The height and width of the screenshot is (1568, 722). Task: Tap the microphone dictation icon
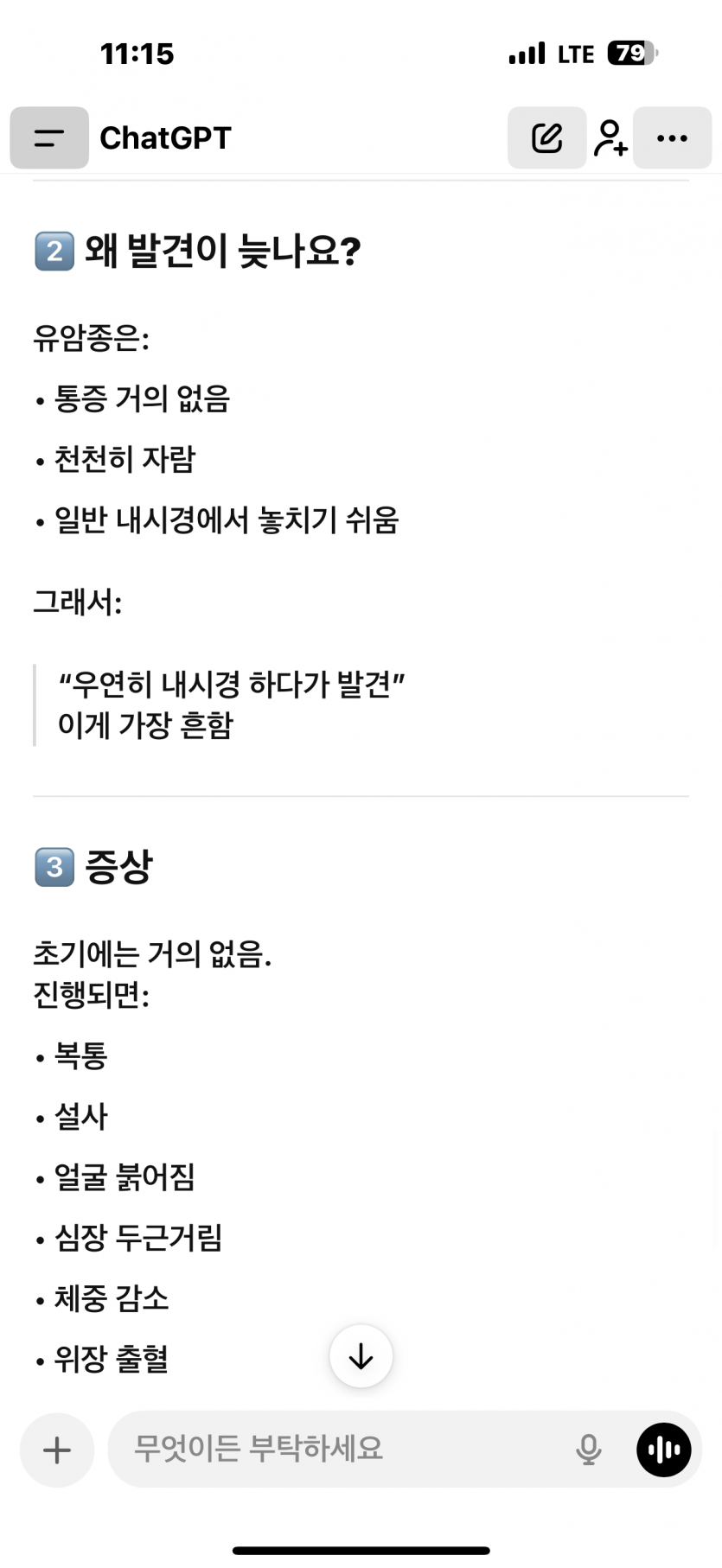(588, 1450)
